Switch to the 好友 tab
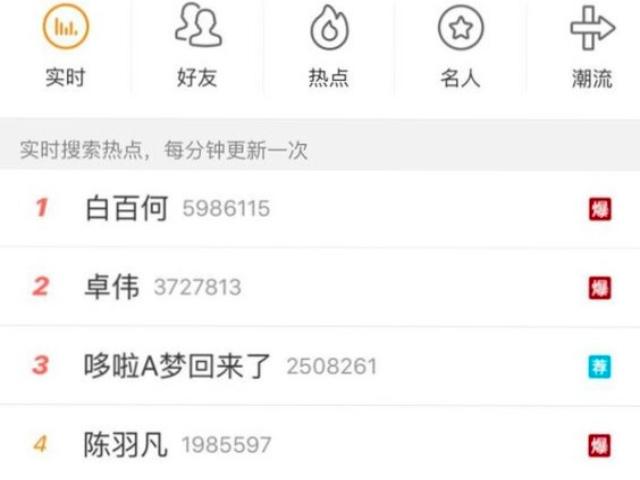This screenshot has width=640, height=480. click(x=197, y=46)
